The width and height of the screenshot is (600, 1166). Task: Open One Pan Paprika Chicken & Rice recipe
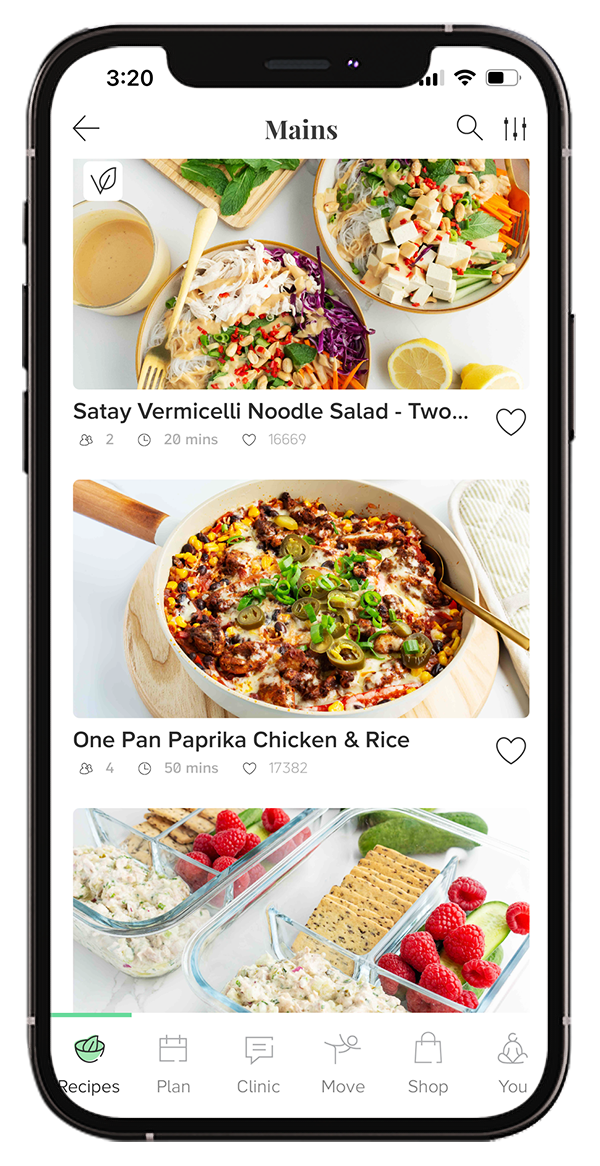300,598
